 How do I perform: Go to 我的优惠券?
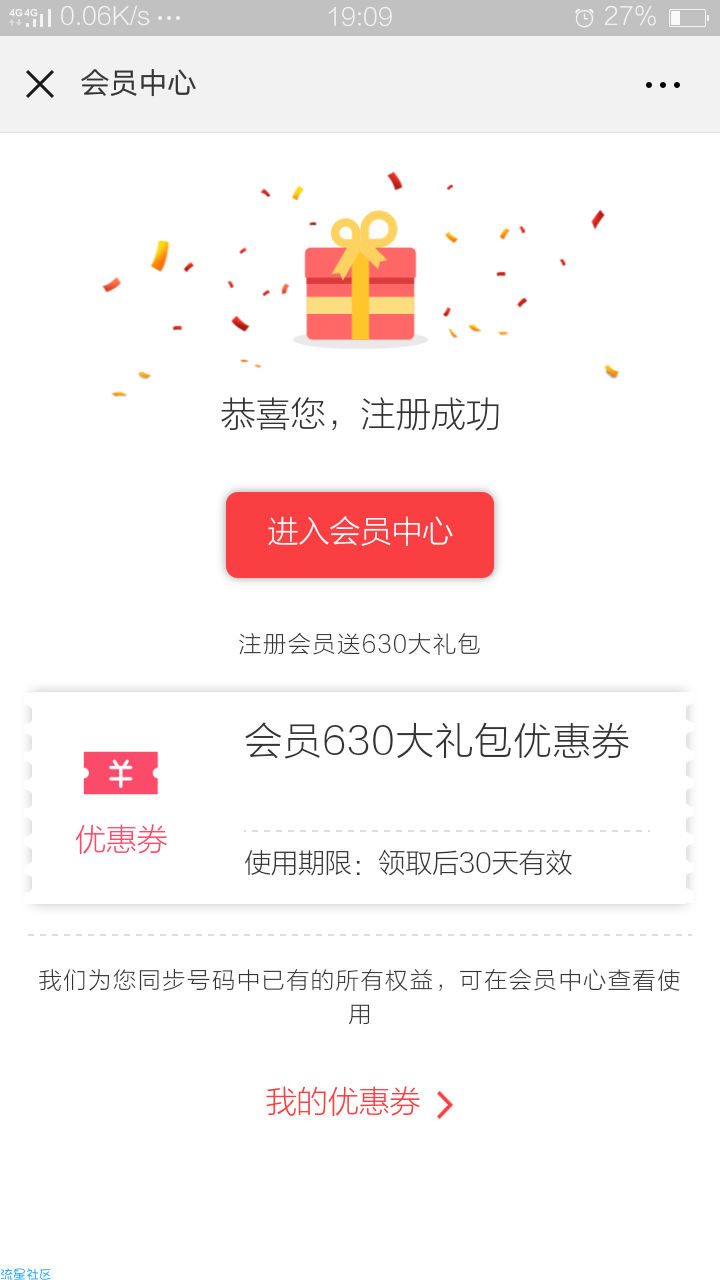pos(358,1103)
